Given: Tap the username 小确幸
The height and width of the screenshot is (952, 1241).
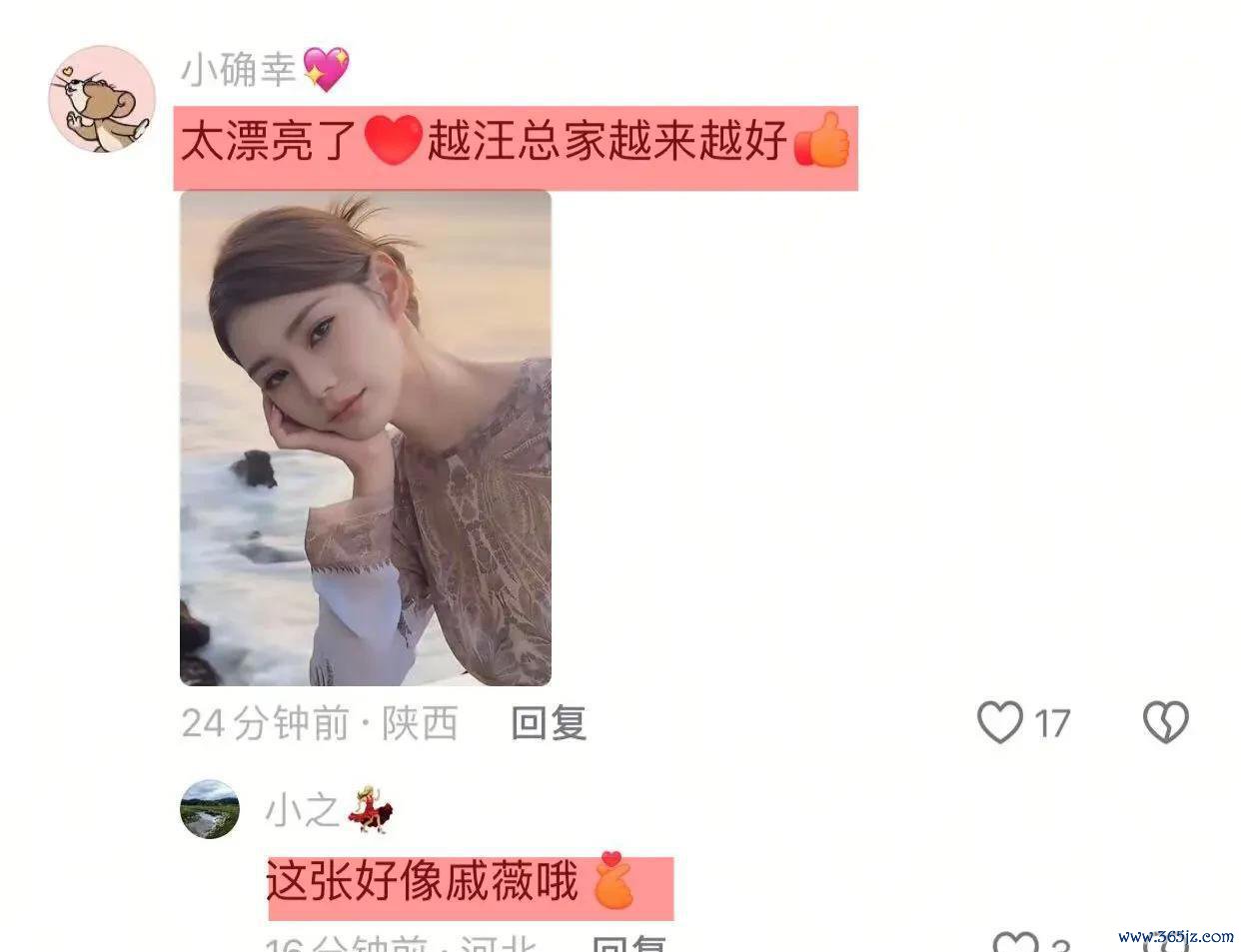Looking at the screenshot, I should pyautogui.click(x=238, y=69).
